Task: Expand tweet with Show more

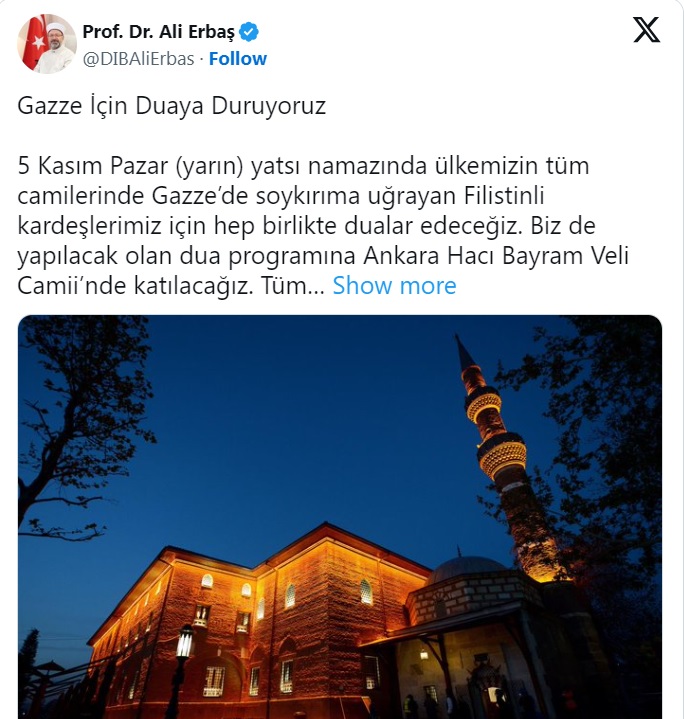Action: click(394, 286)
